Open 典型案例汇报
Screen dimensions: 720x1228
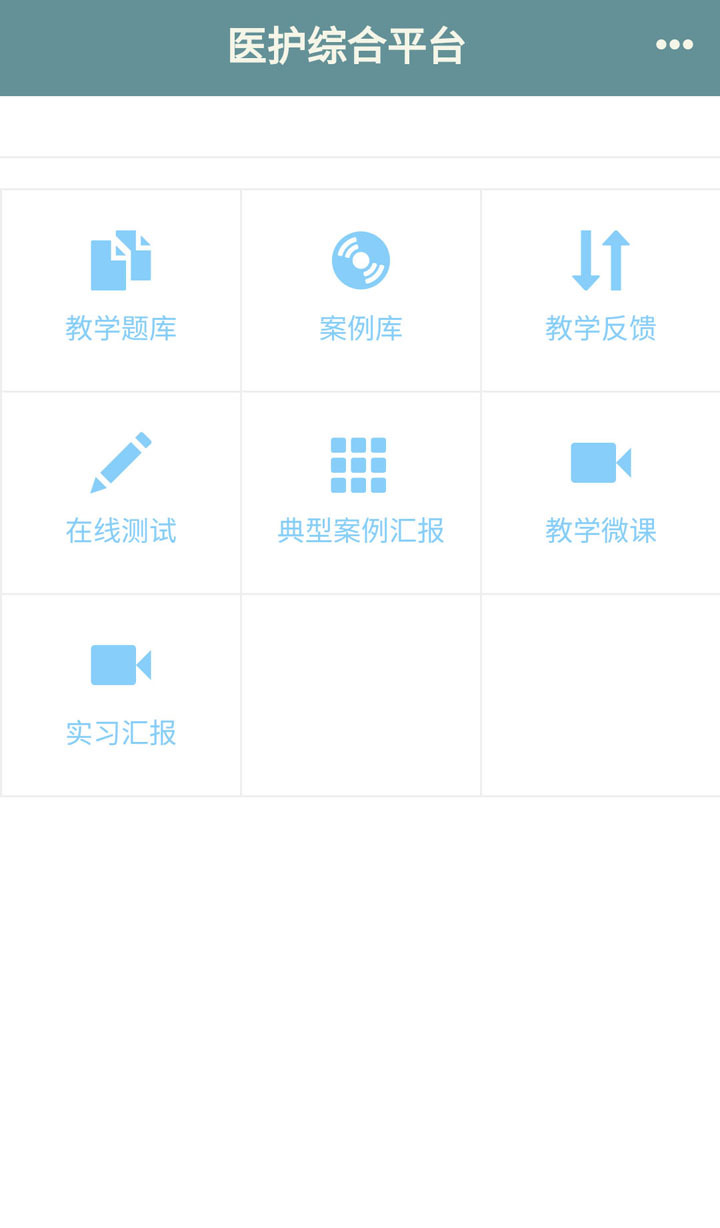(x=361, y=491)
